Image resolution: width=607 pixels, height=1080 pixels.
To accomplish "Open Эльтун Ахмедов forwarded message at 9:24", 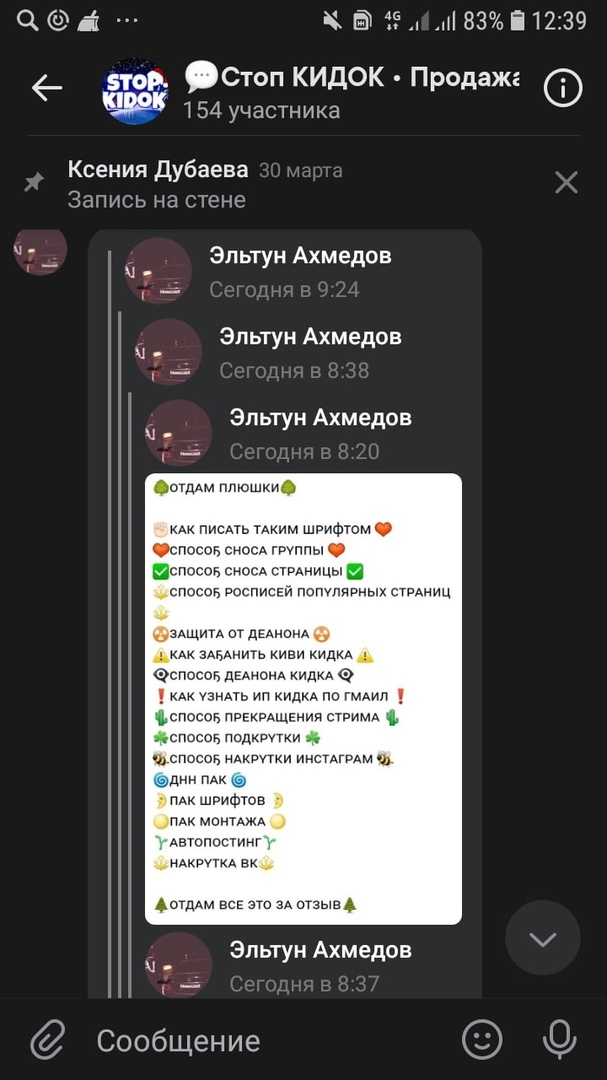I will [300, 271].
